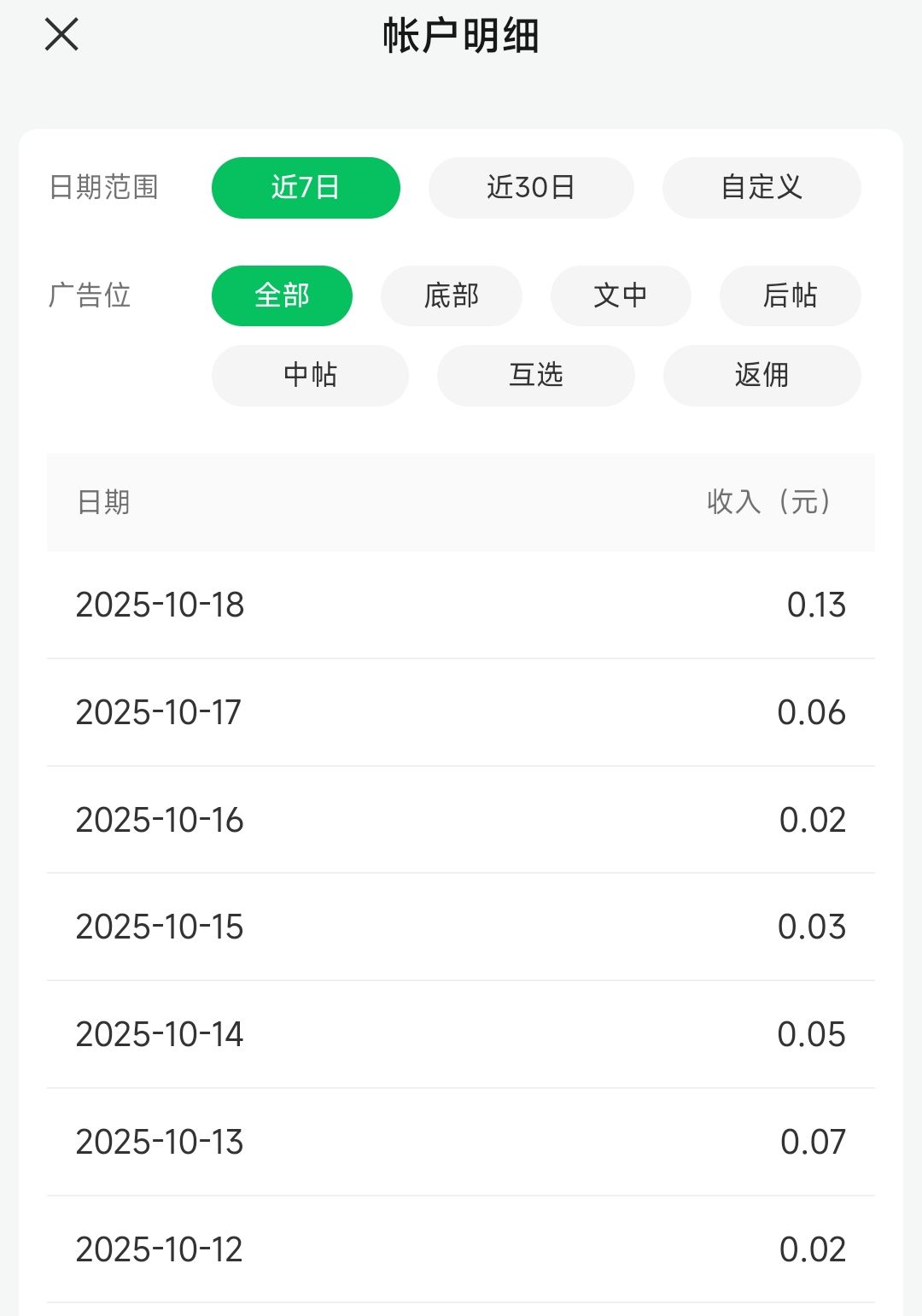Choose the 自定义 date range

point(762,187)
